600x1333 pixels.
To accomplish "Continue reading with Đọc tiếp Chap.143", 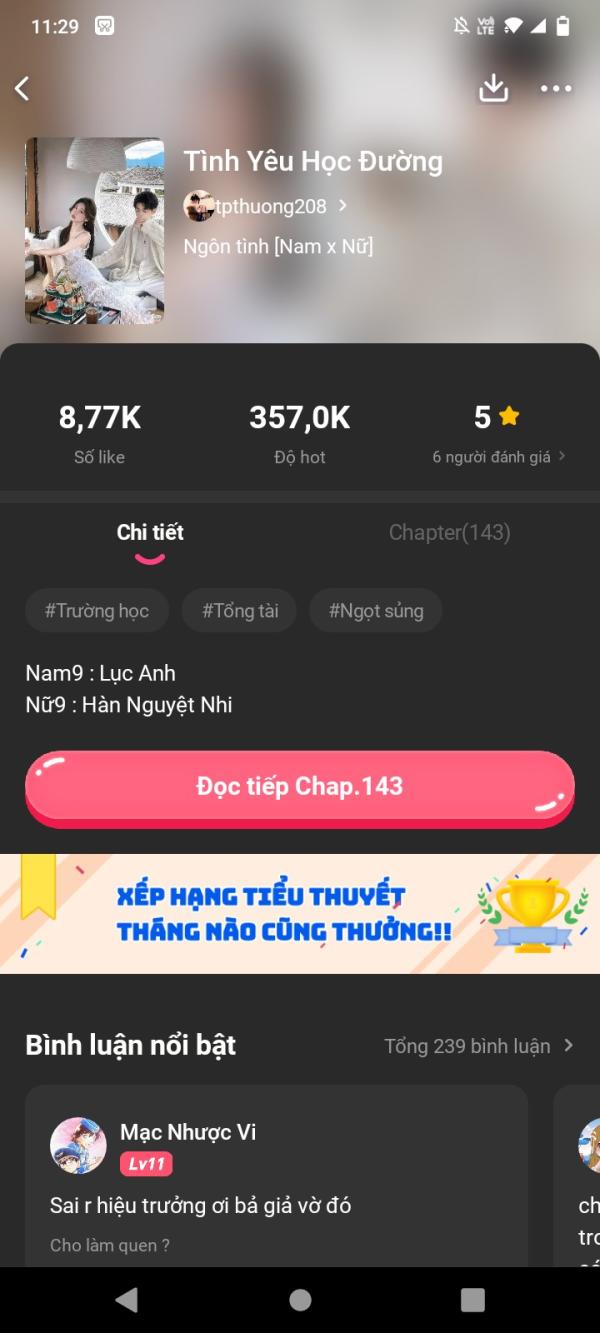I will point(300,787).
